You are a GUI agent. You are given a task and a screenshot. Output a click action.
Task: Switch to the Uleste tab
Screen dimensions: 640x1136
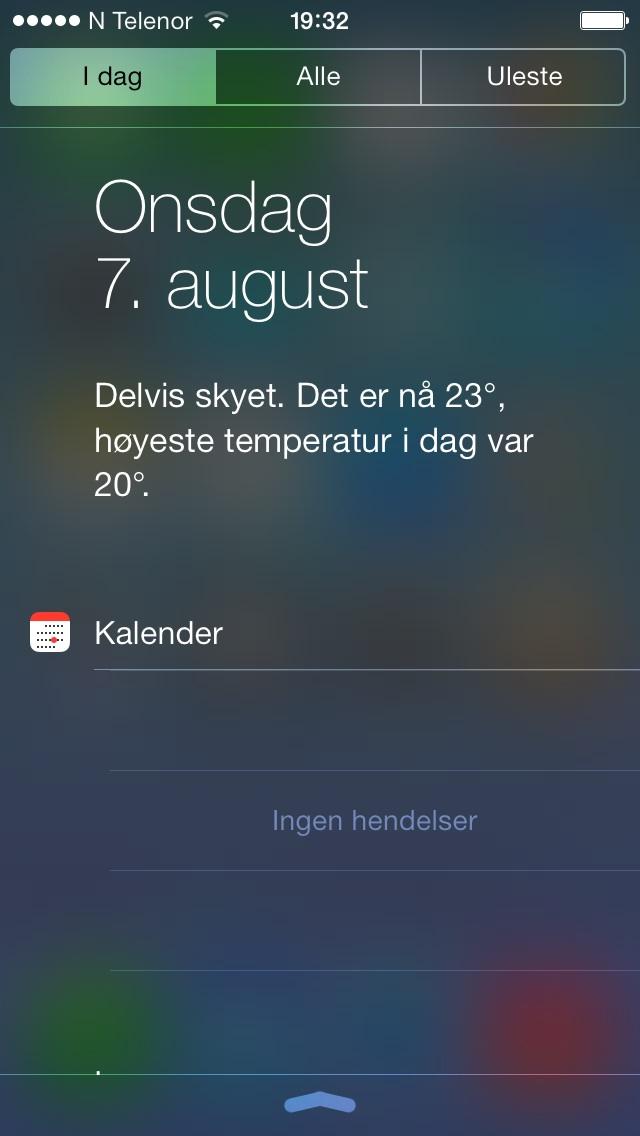pyautogui.click(x=523, y=77)
